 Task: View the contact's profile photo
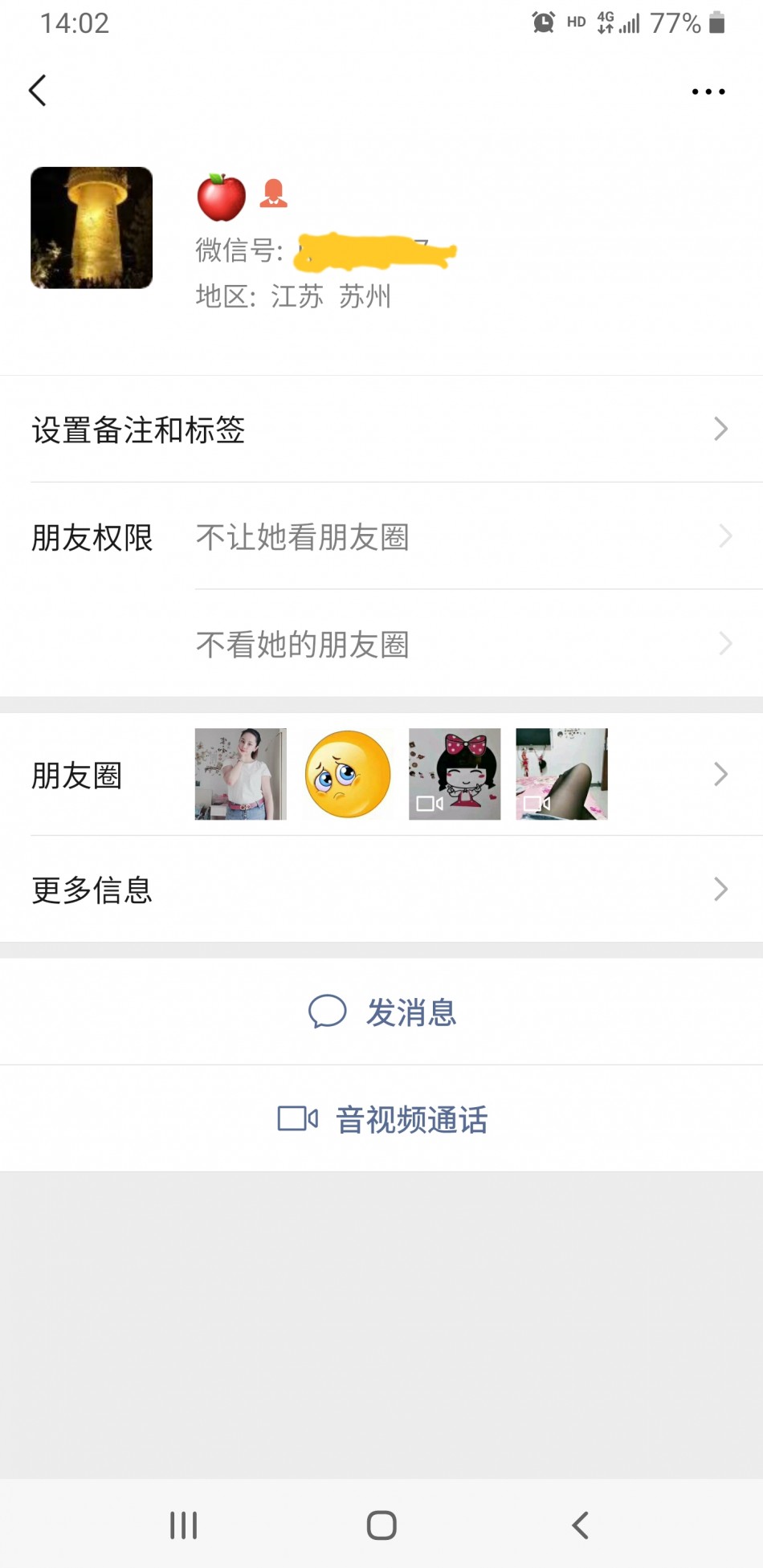coord(92,228)
